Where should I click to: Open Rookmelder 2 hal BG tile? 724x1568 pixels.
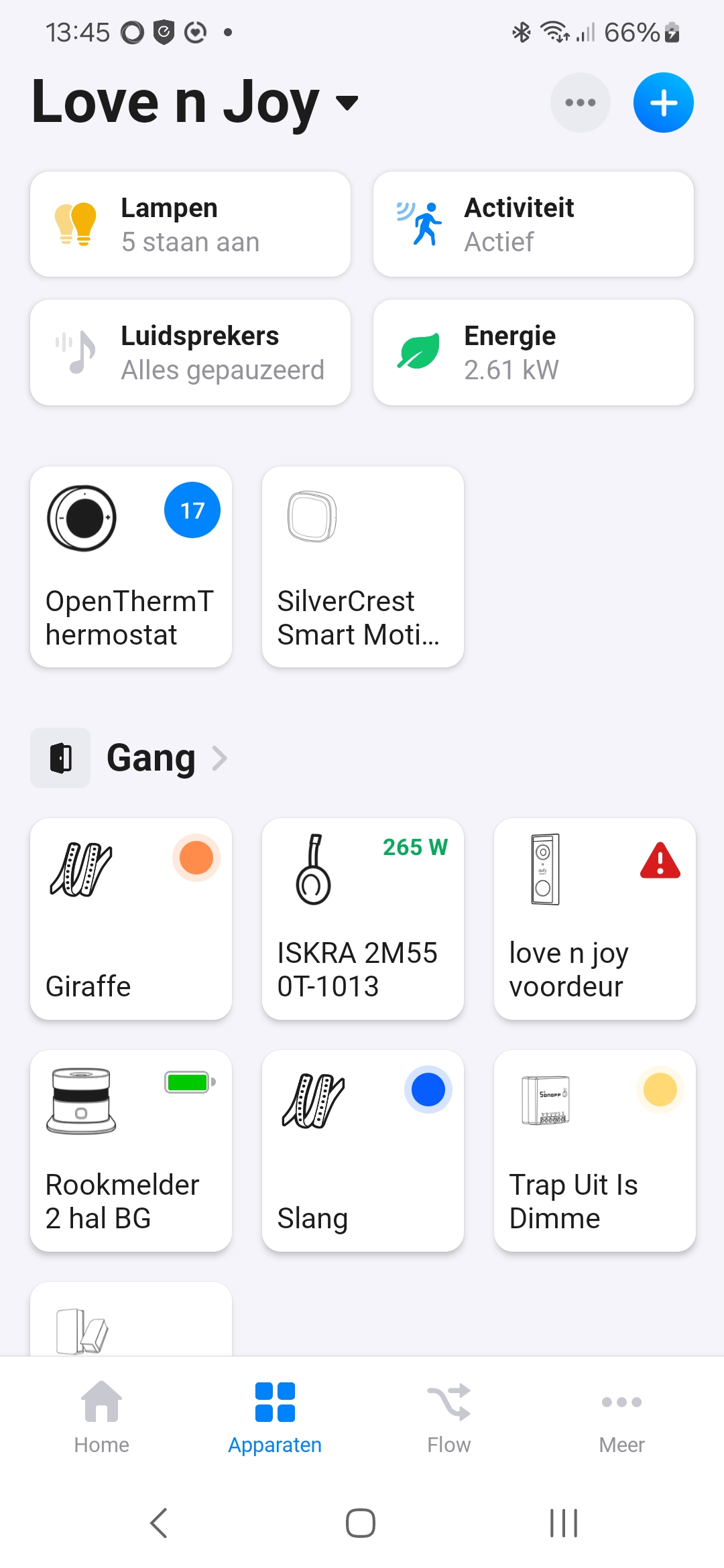pos(131,1151)
